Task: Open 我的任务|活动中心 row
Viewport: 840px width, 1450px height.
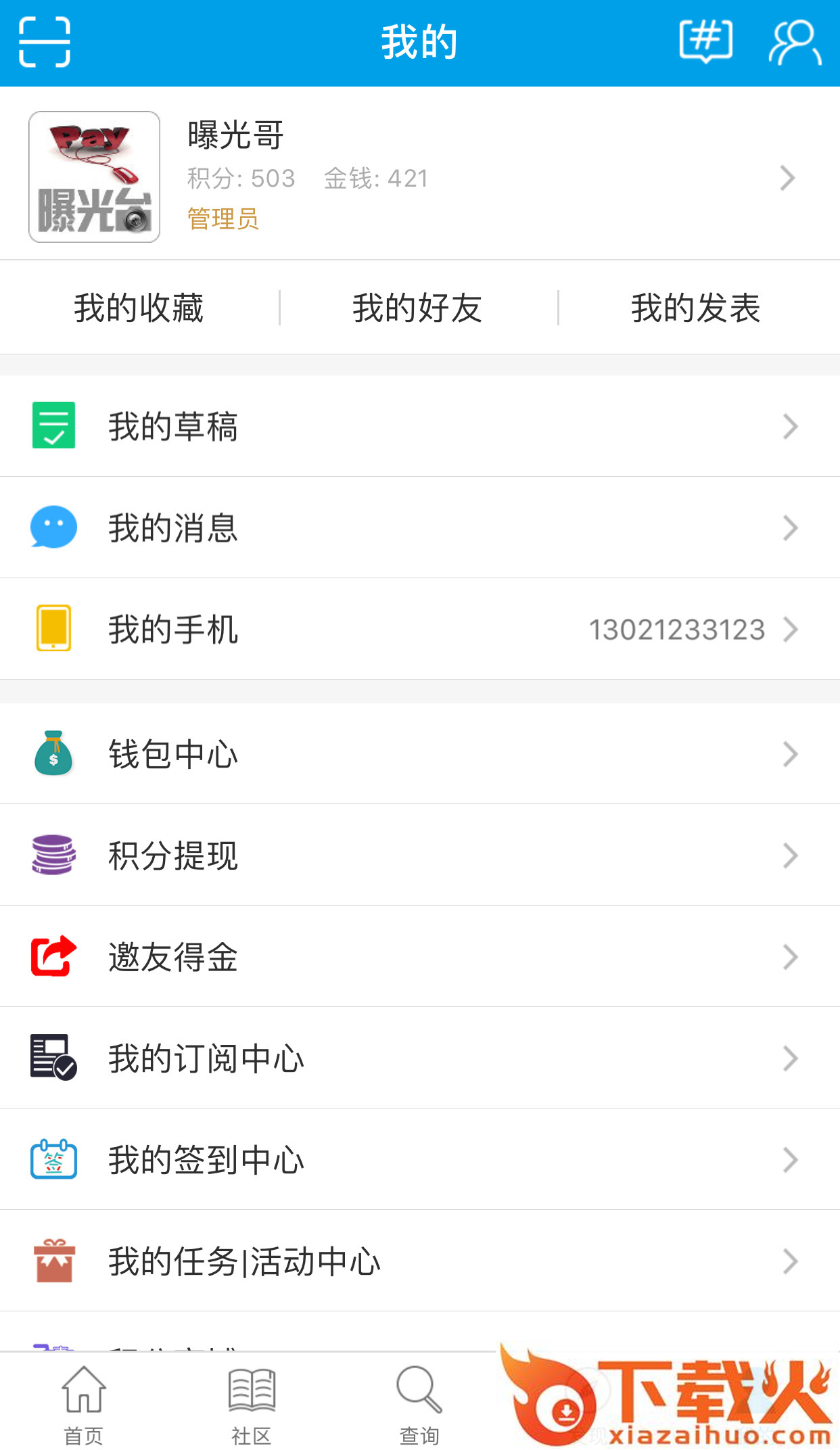Action: click(x=419, y=1261)
